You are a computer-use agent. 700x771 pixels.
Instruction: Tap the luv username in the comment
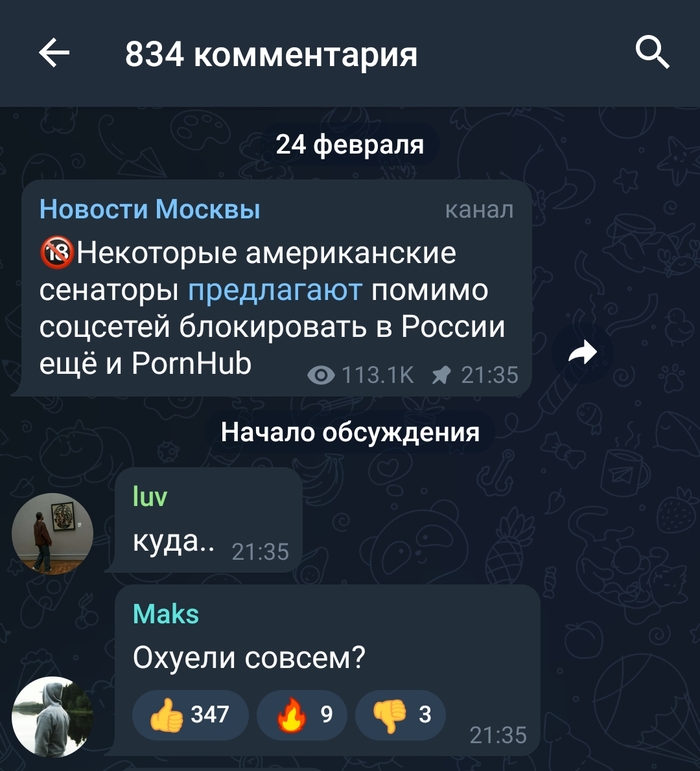point(150,497)
